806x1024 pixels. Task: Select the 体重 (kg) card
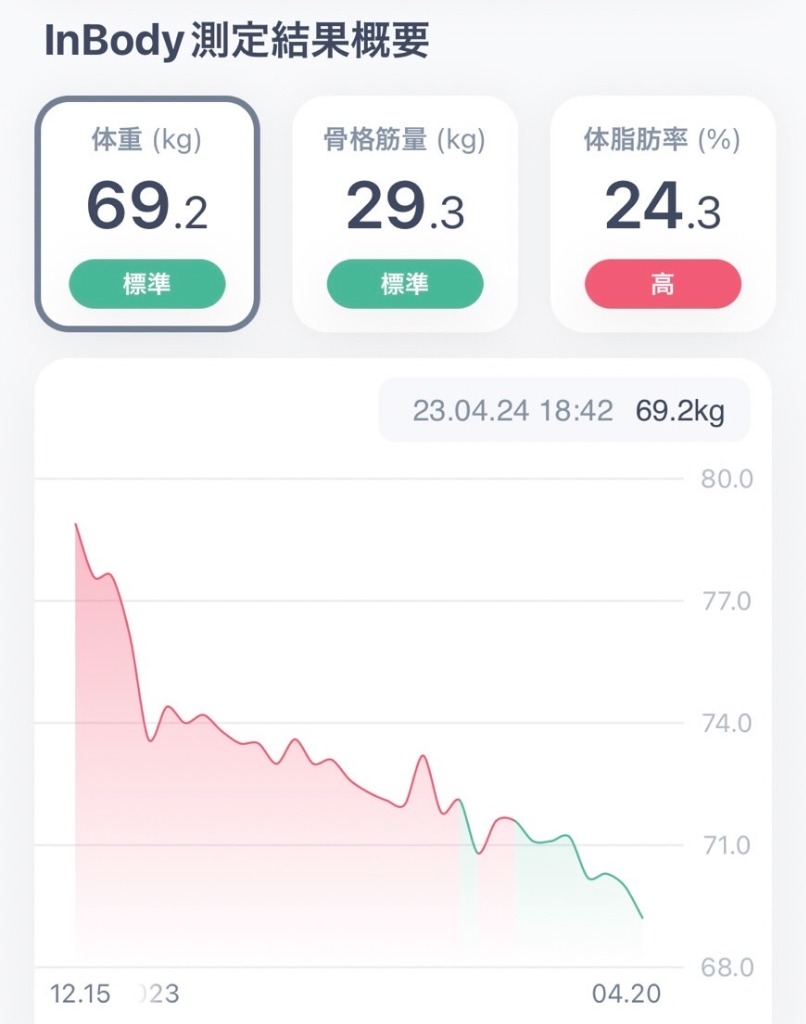(147, 213)
